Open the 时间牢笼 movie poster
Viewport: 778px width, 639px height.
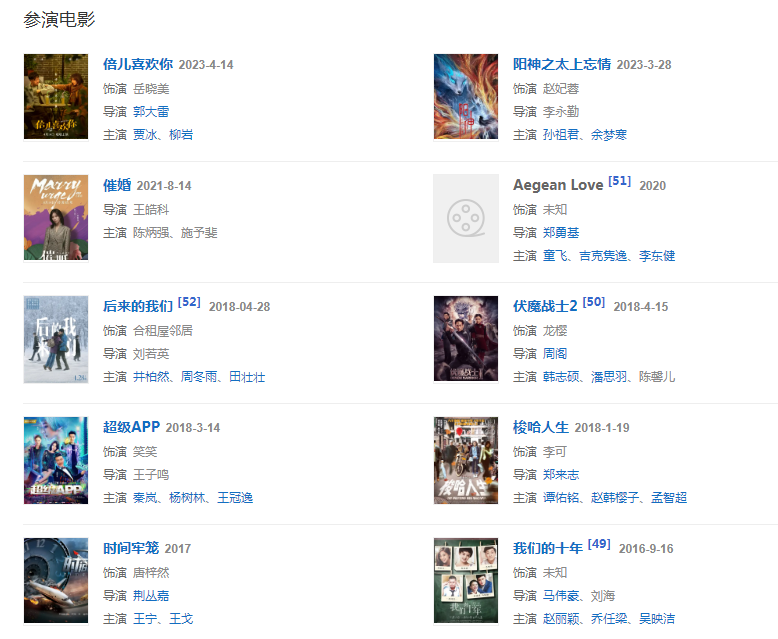pyautogui.click(x=56, y=581)
